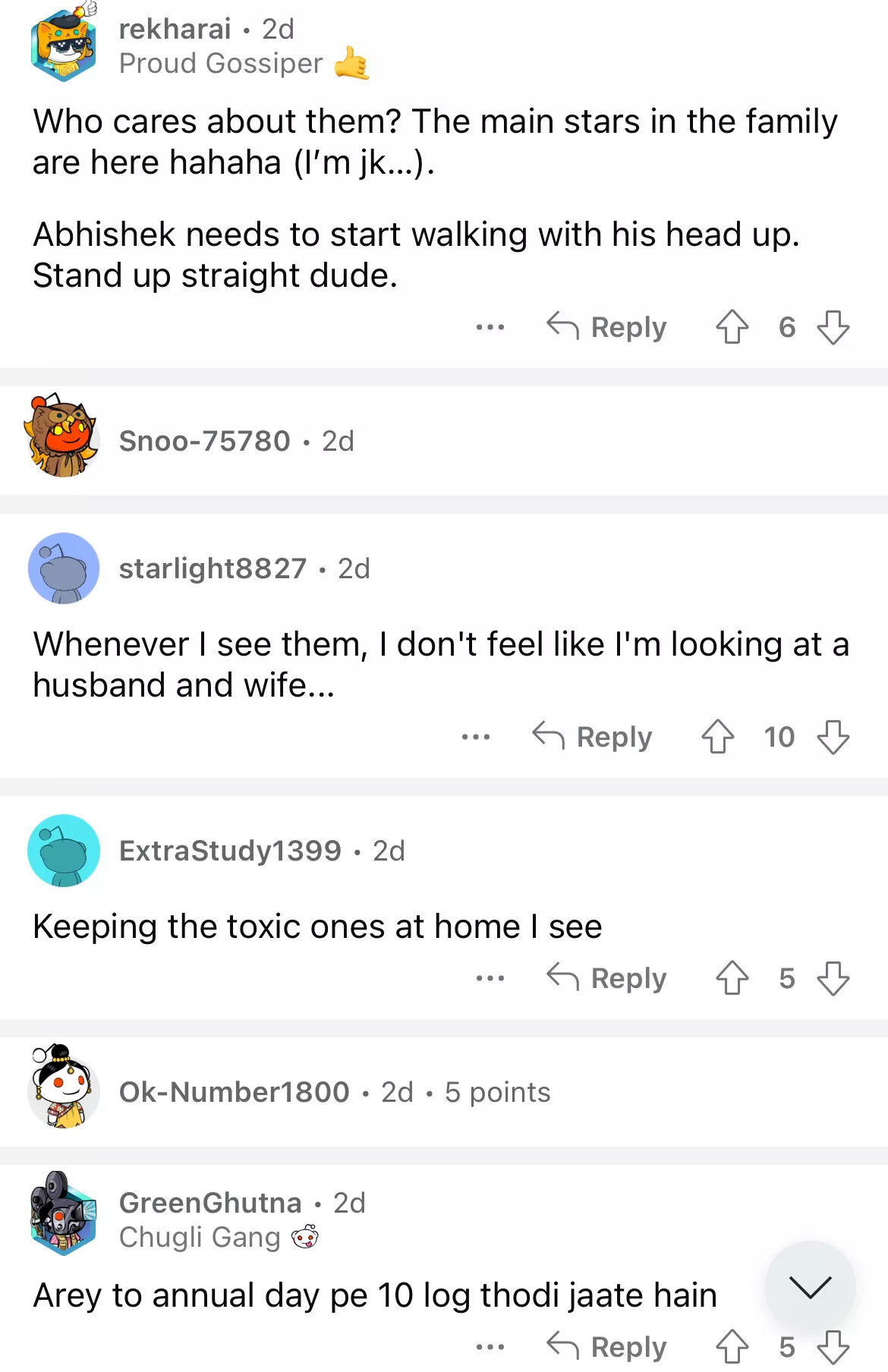Reply to GreenGhutna's comment
Screen dimensions: 888x1372
(606, 1347)
